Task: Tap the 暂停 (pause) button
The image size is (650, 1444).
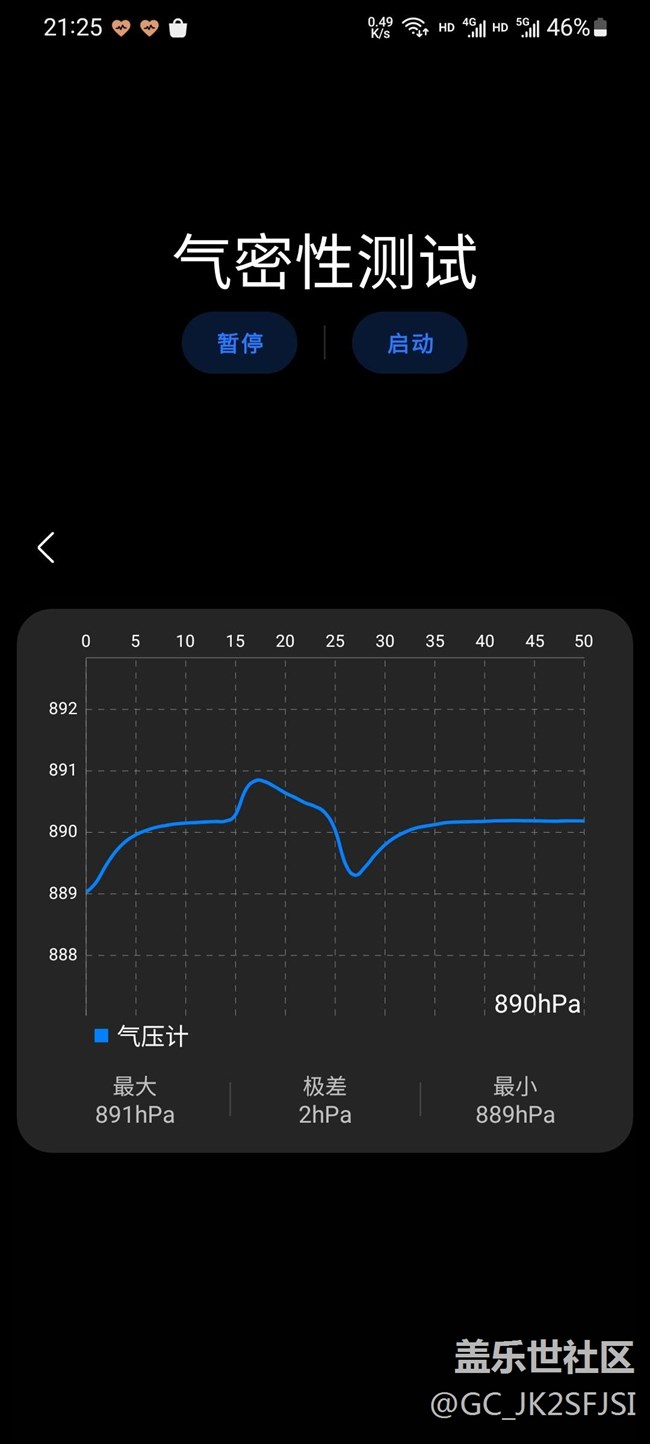Action: tap(240, 343)
